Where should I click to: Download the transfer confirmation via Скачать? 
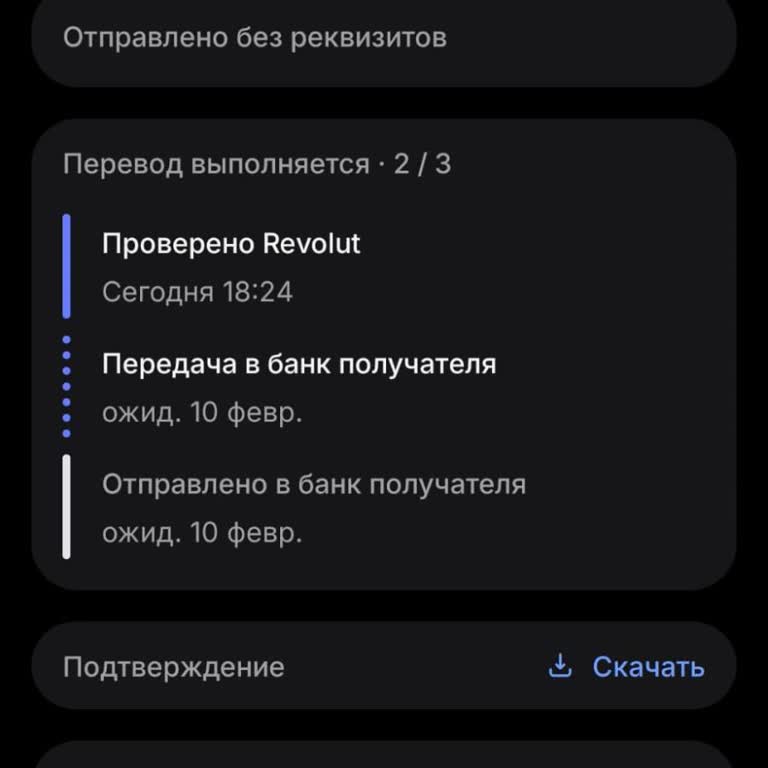(628, 667)
